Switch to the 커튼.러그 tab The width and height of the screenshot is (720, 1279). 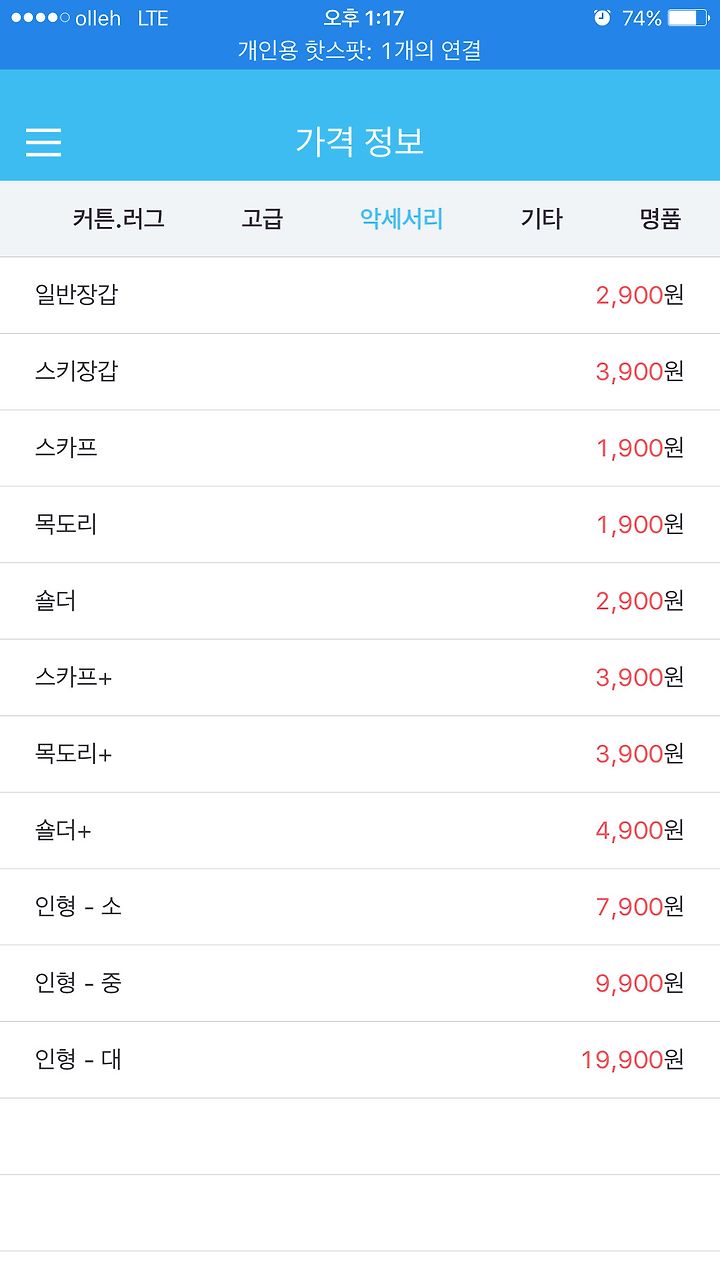click(118, 219)
